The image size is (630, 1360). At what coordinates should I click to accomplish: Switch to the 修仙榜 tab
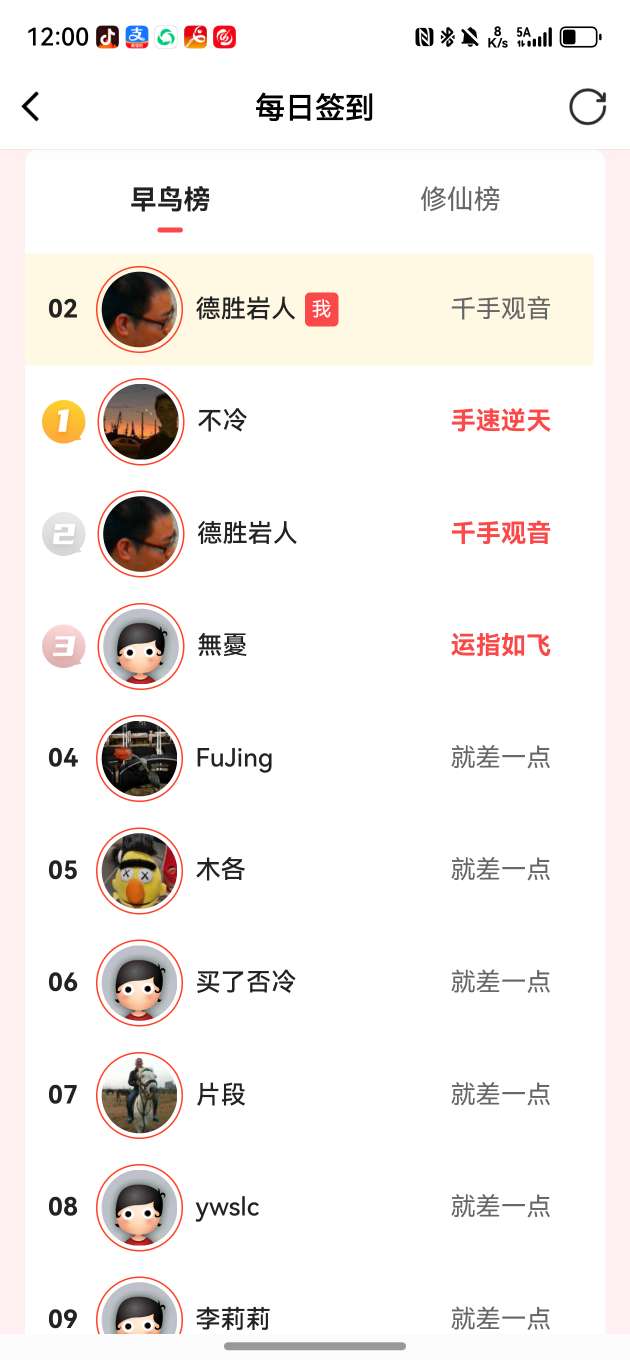(x=460, y=199)
